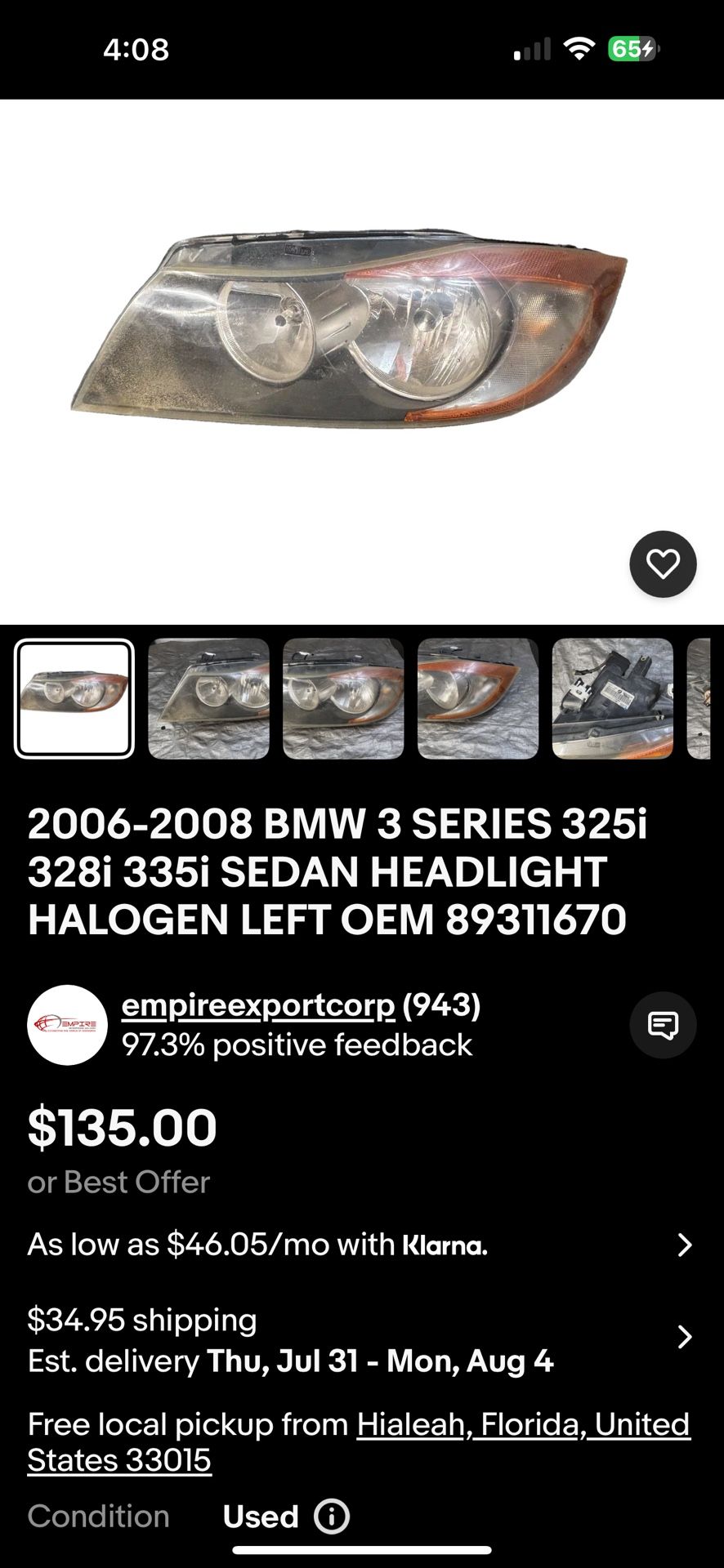View the third headlight thumbnail photo
This screenshot has height=1568, width=724.
[x=343, y=699]
